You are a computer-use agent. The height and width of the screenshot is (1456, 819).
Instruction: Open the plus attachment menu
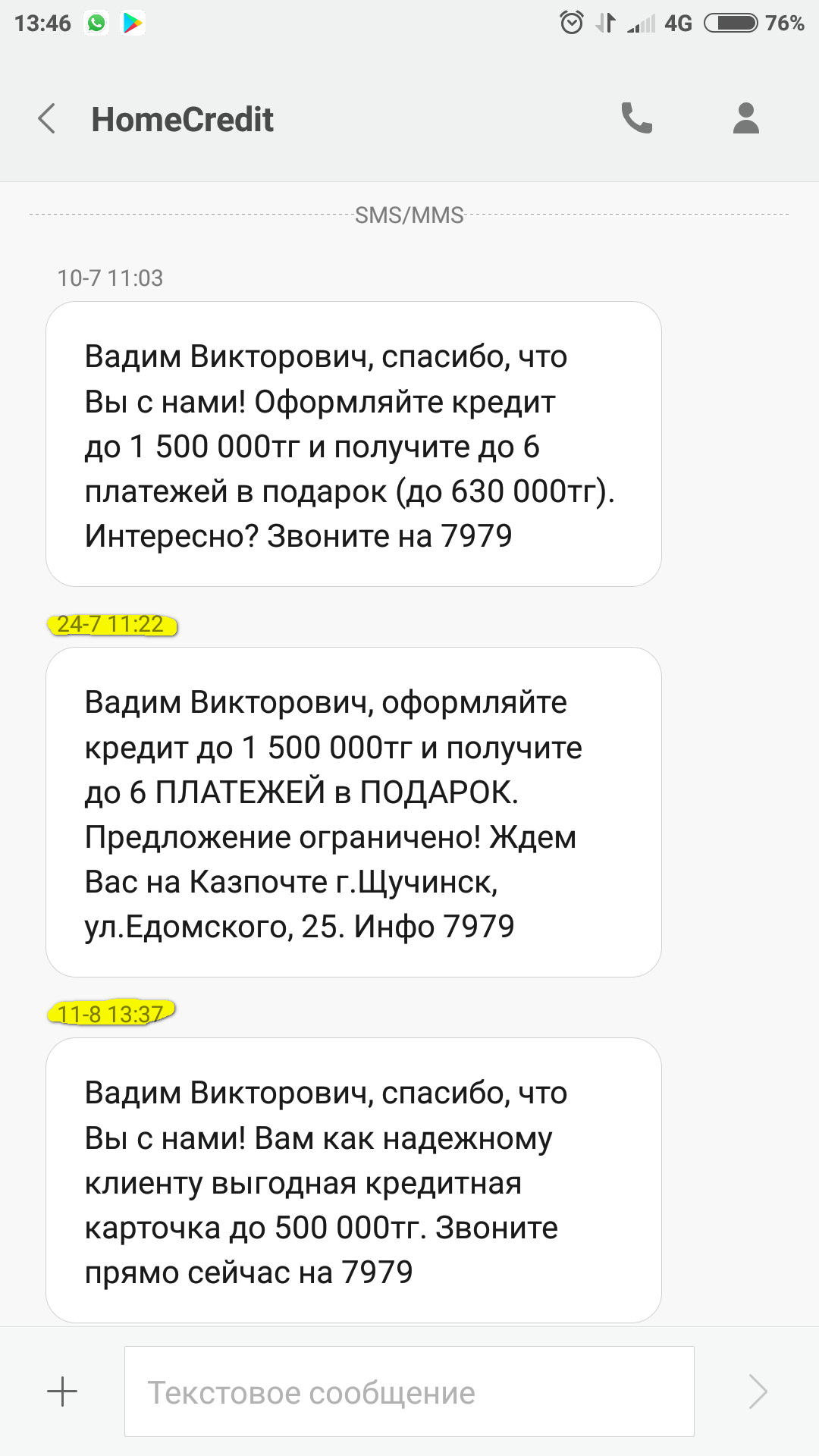62,1392
